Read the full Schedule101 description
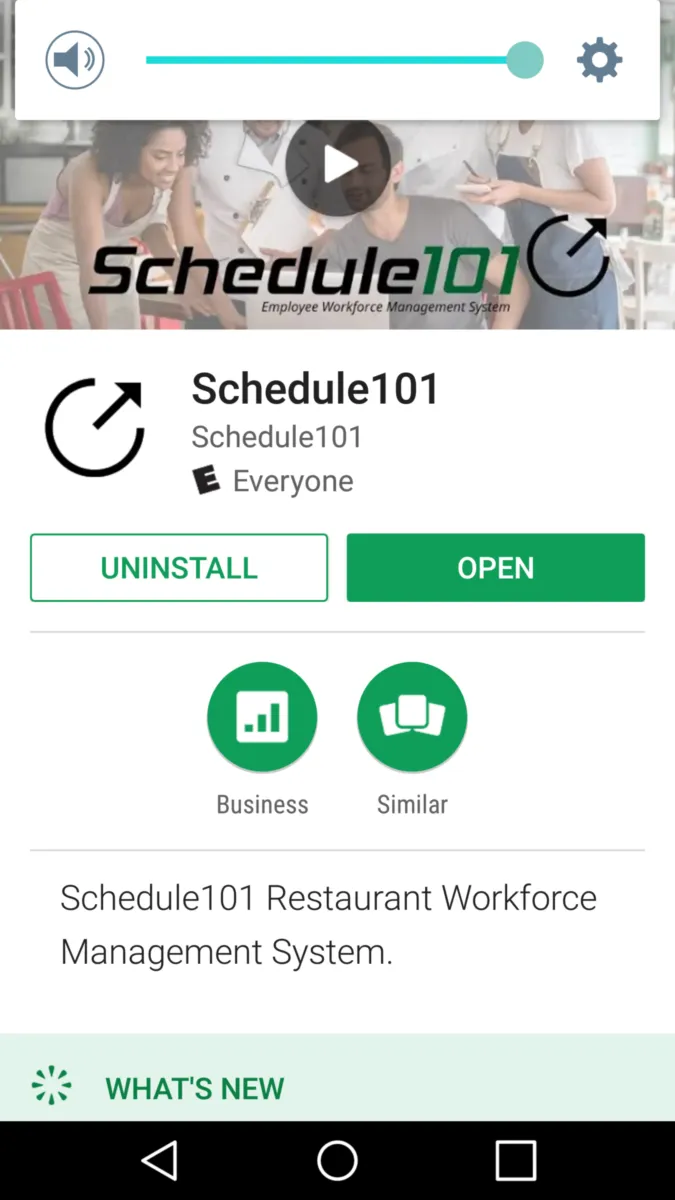 point(328,925)
